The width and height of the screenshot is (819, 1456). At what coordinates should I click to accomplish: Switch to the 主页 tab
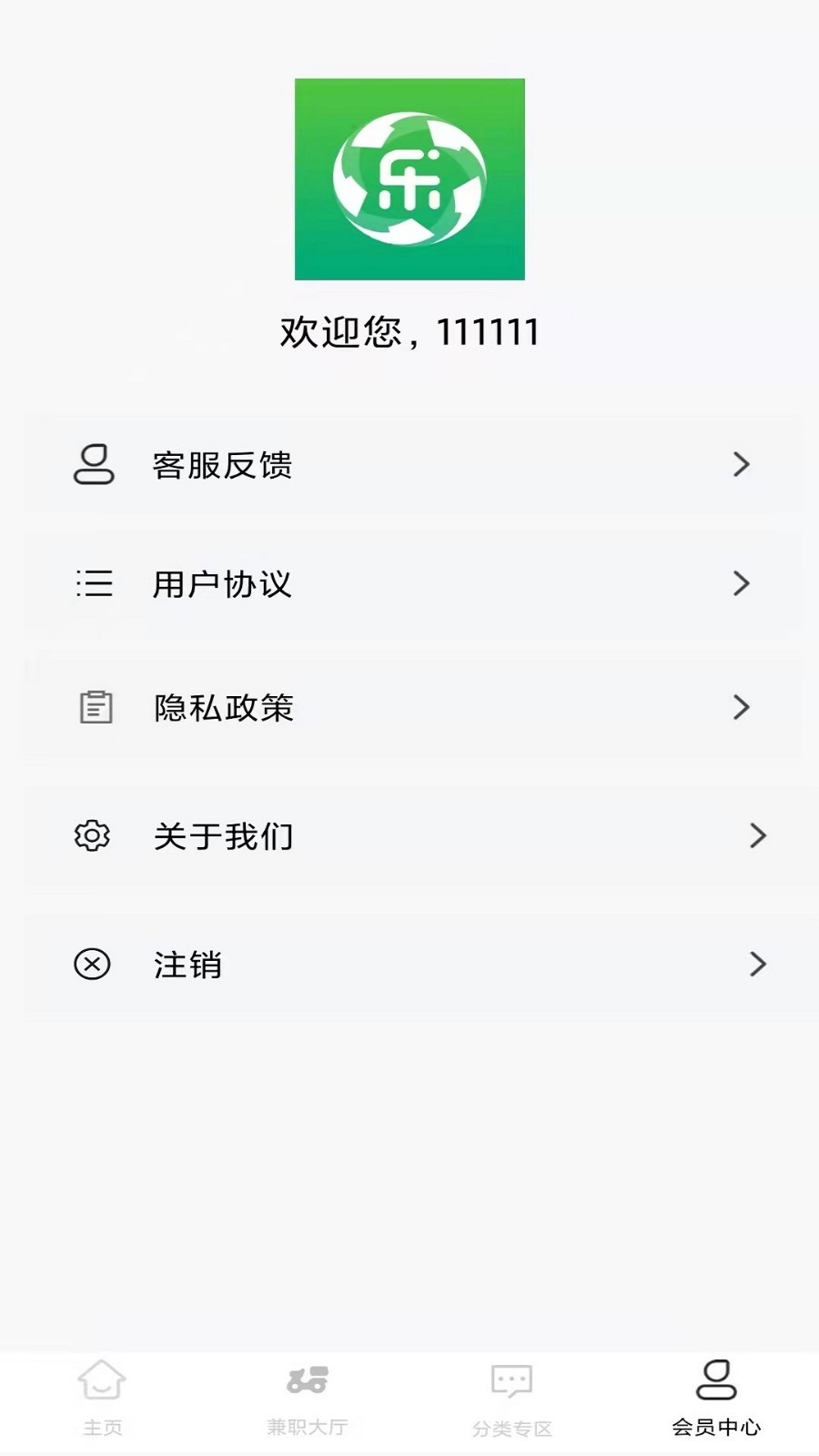pos(102,1401)
